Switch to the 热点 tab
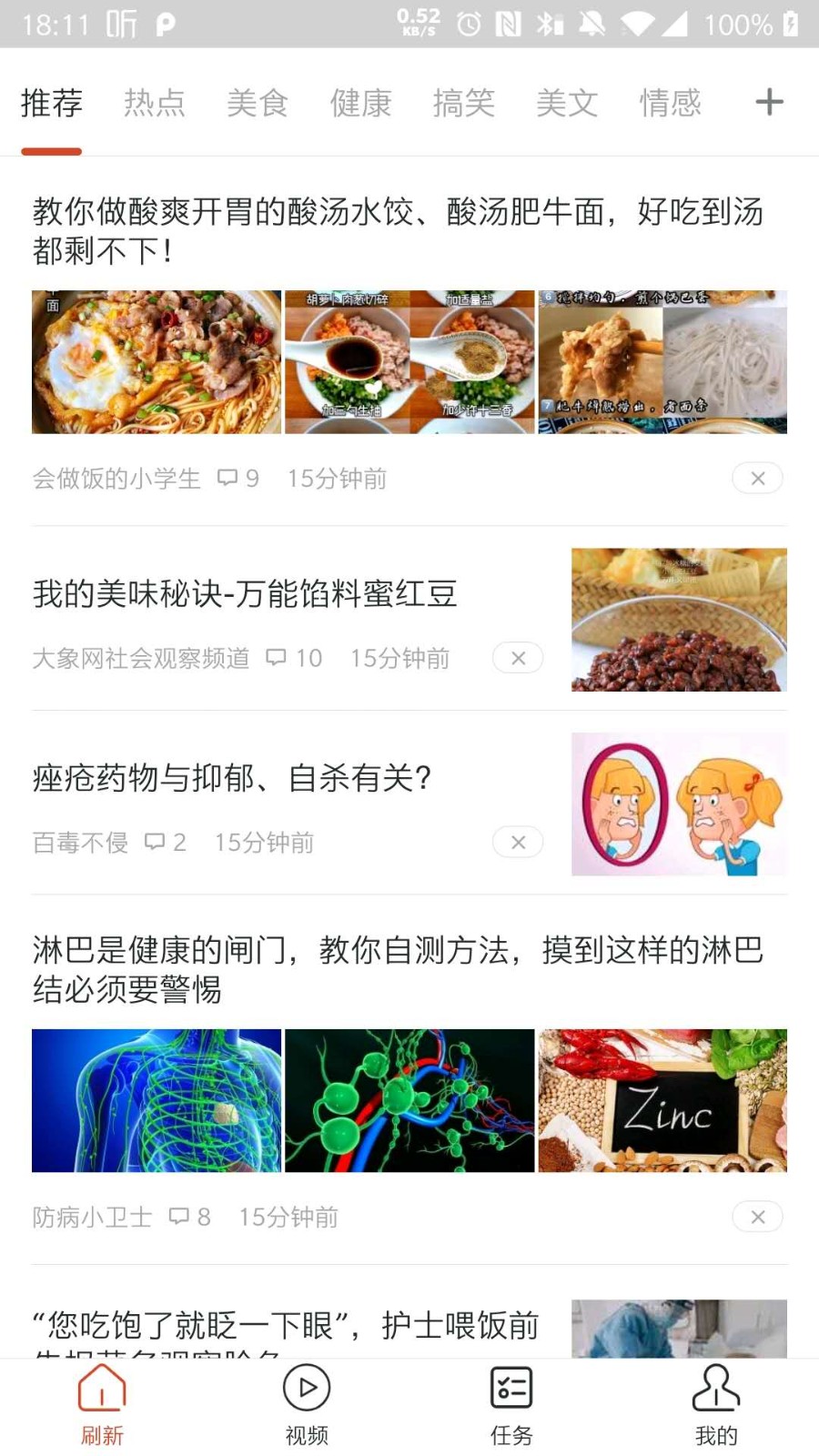This screenshot has width=819, height=1456. [155, 103]
